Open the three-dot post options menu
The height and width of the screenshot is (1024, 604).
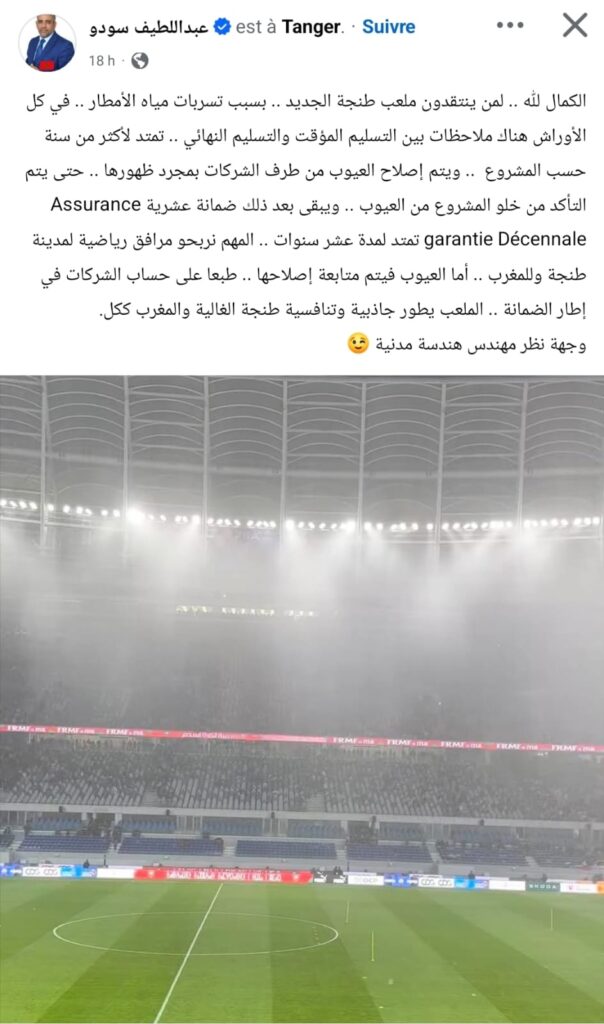510,26
